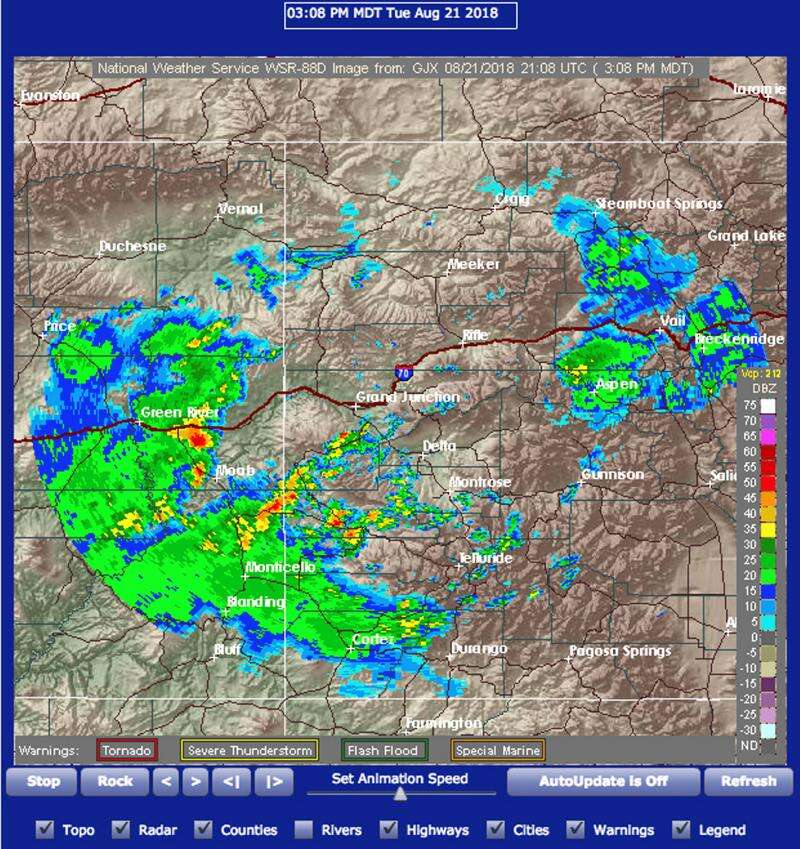Uncheck the Radar layer checkbox
Image resolution: width=800 pixels, height=849 pixels.
pos(122,829)
